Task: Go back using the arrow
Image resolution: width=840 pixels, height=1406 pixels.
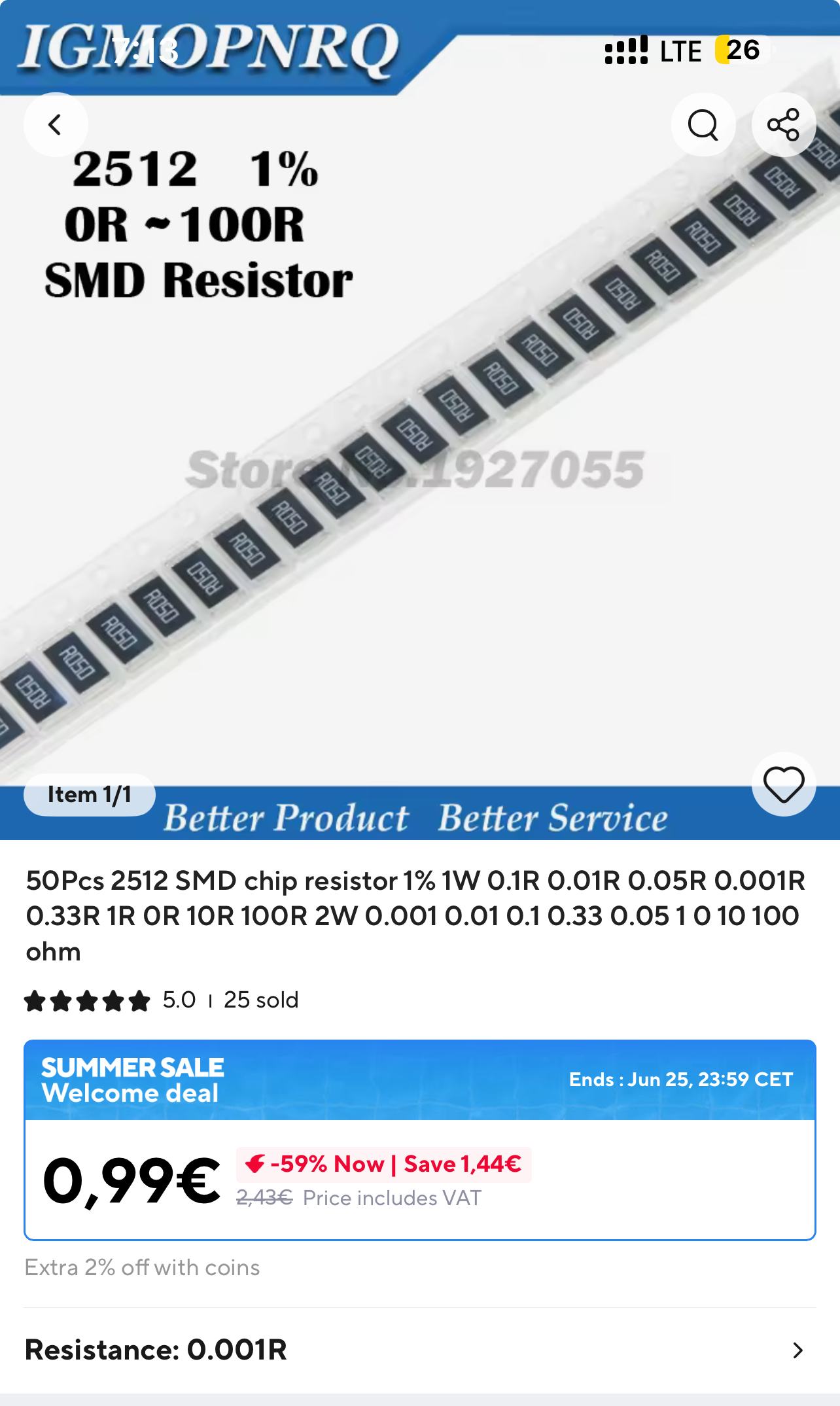Action: (56, 124)
